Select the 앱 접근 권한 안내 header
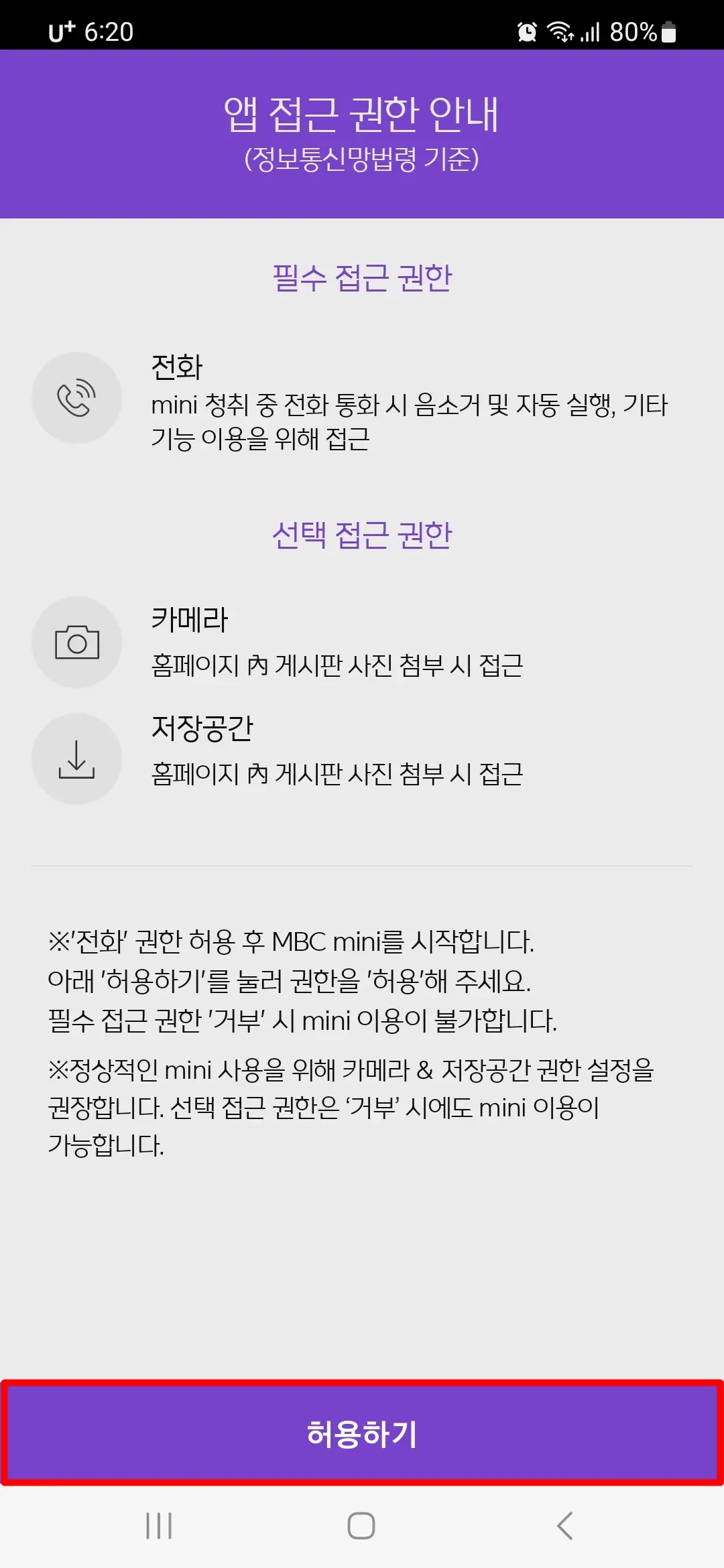 [362, 113]
